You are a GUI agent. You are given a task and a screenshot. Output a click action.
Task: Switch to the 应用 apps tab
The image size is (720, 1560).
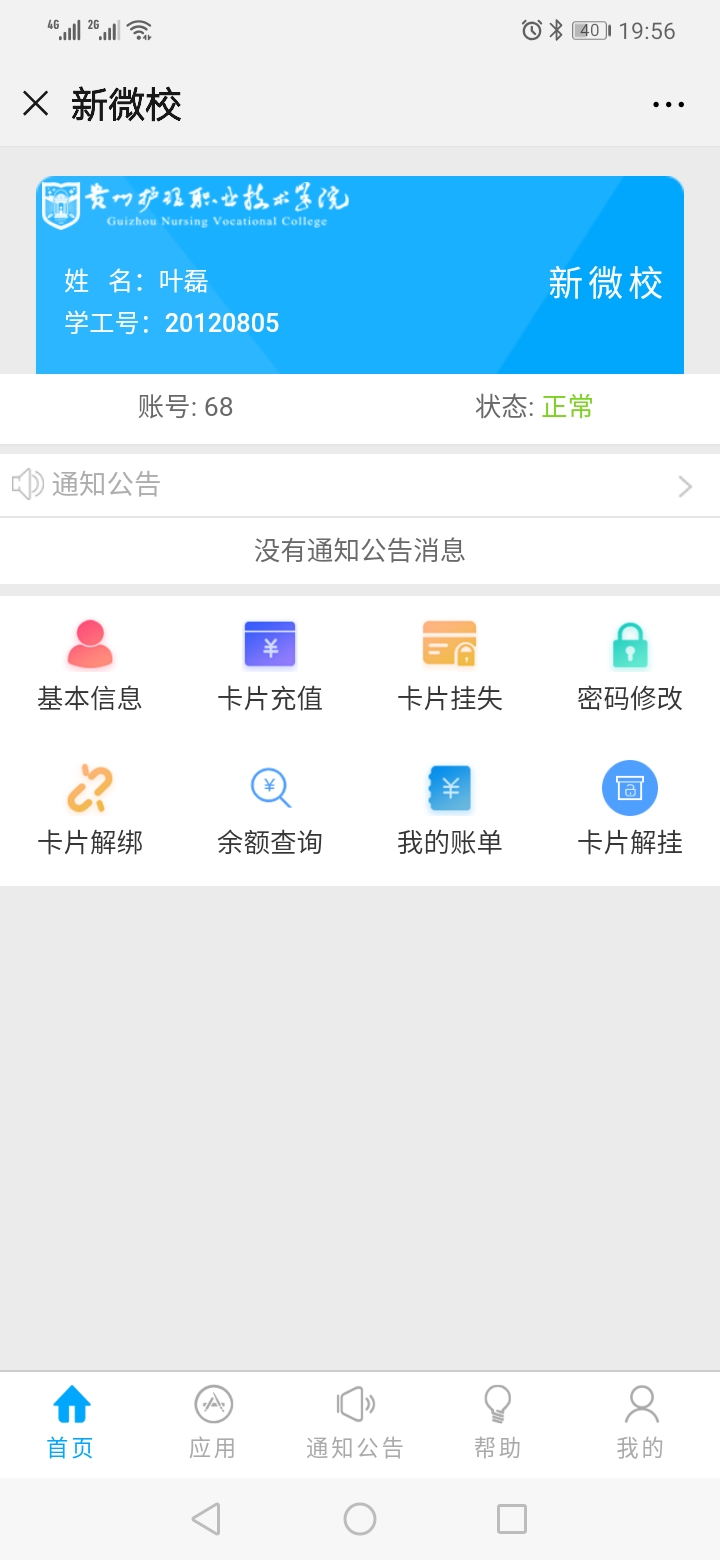click(x=213, y=1422)
